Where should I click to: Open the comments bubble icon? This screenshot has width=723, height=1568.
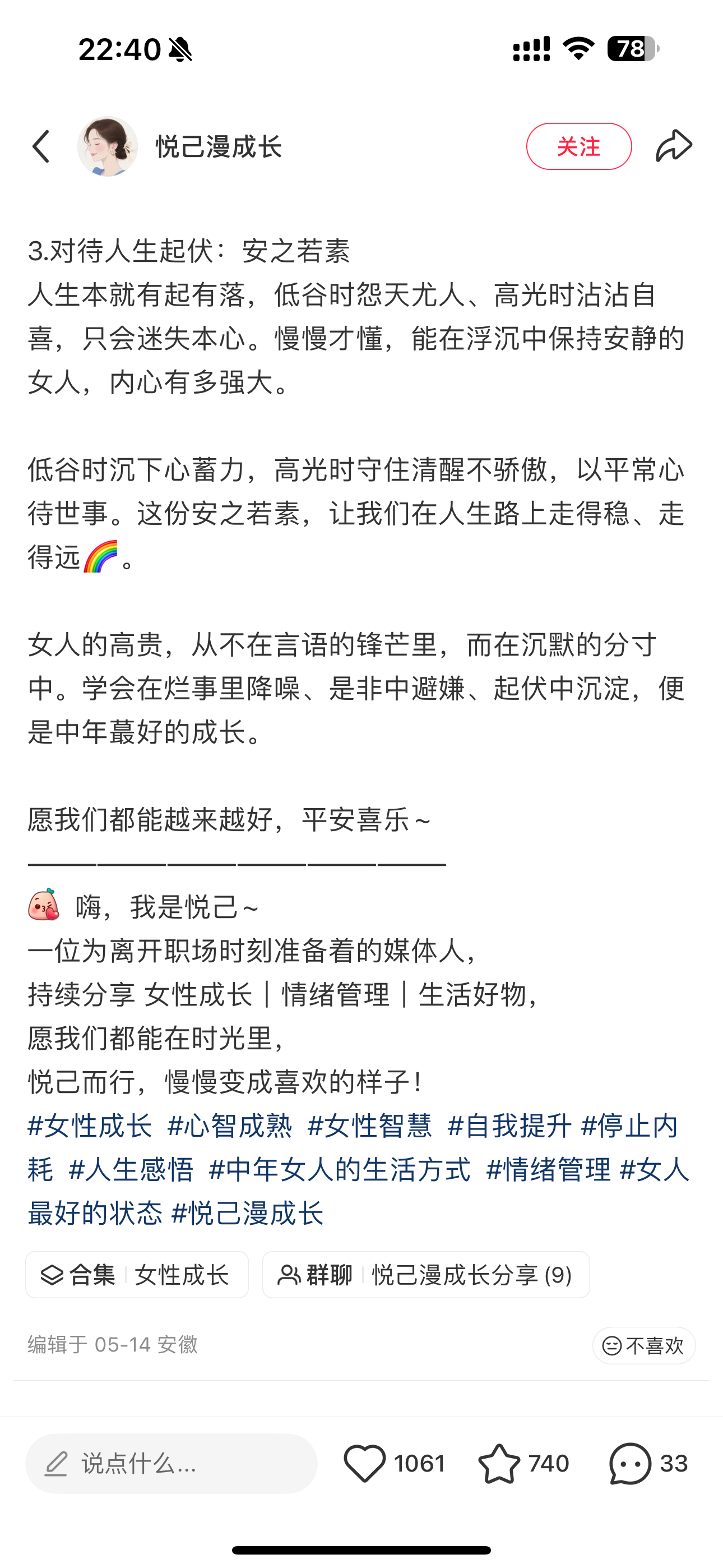click(631, 1463)
